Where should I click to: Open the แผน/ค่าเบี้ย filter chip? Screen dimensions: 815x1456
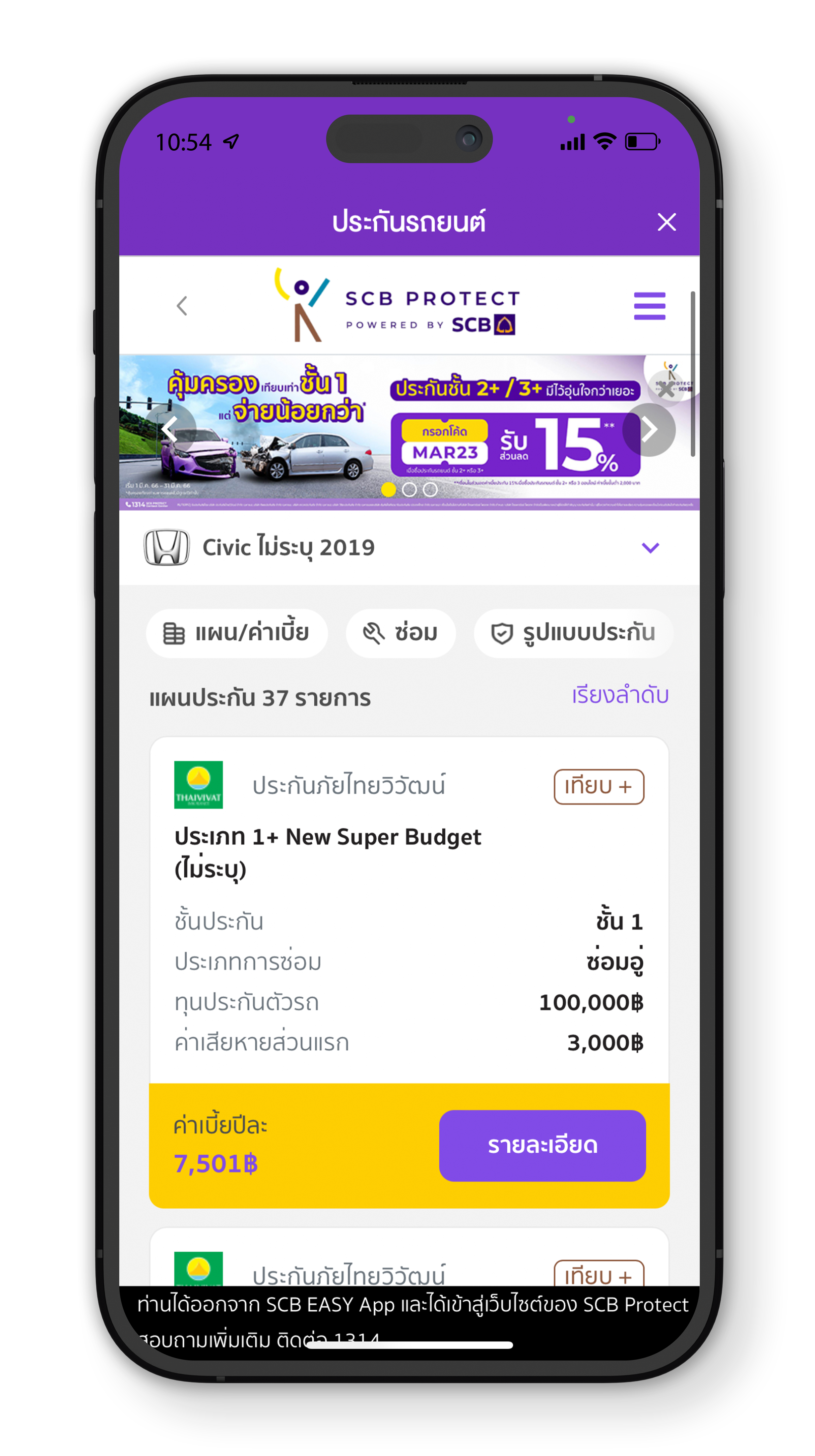tap(236, 633)
